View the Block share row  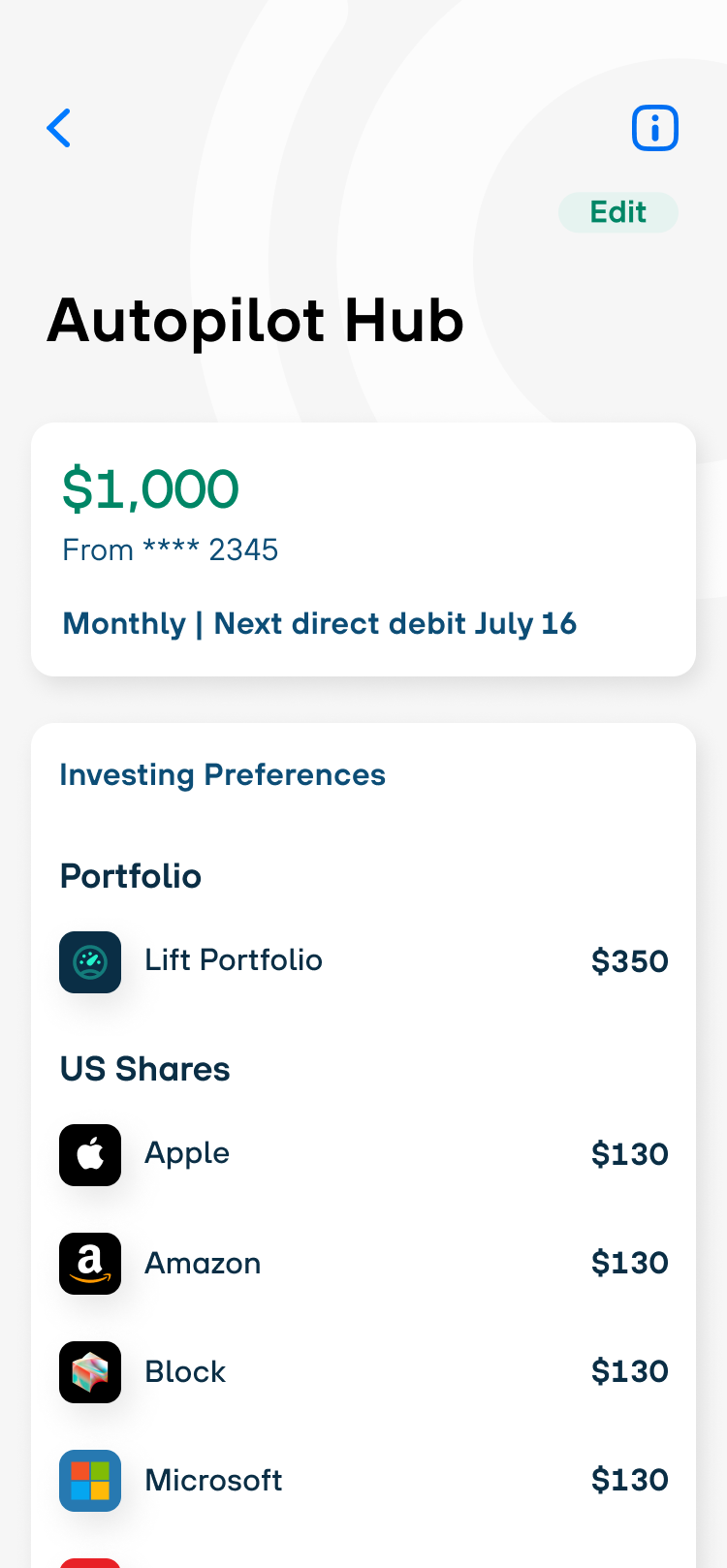pyautogui.click(x=363, y=1371)
